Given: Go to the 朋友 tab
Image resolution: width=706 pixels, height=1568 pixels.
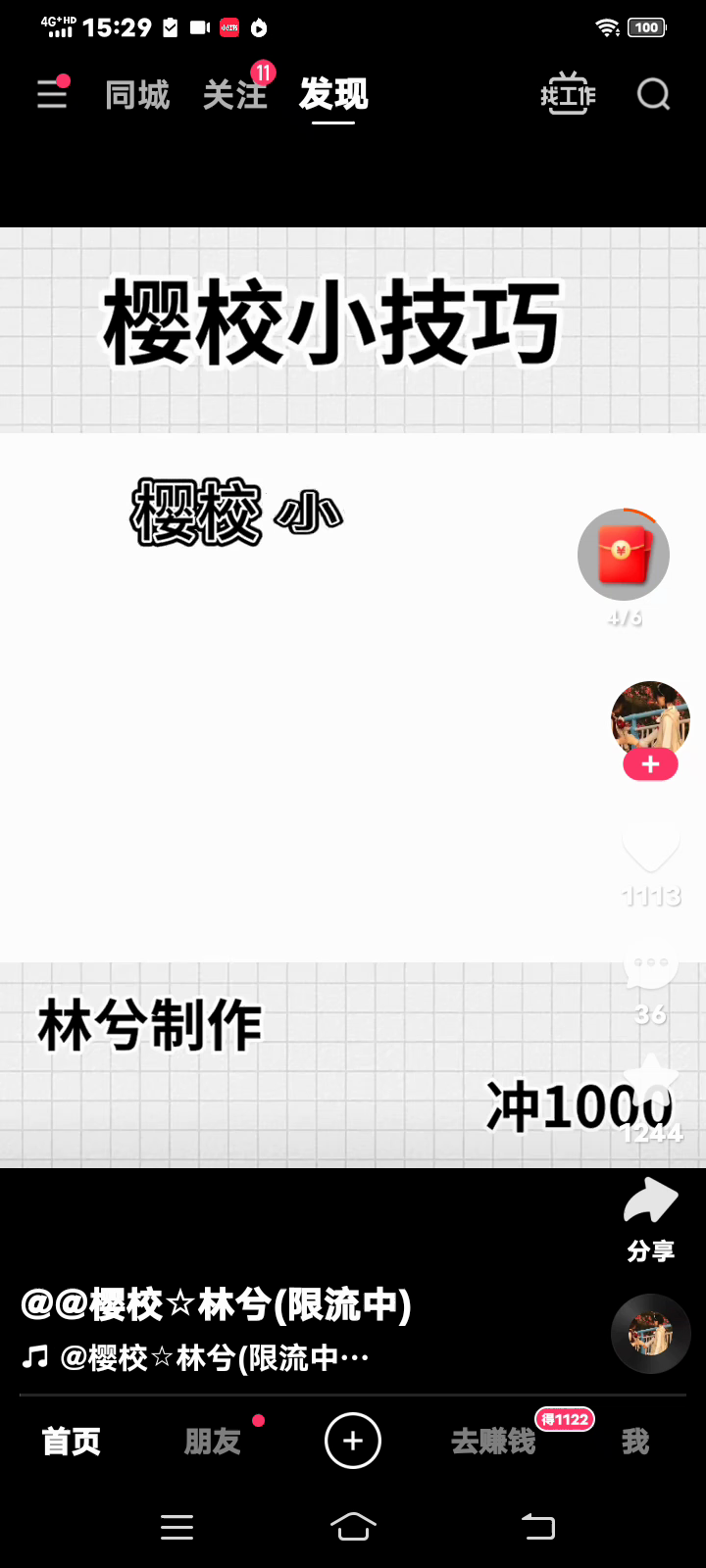Looking at the screenshot, I should tap(212, 1441).
